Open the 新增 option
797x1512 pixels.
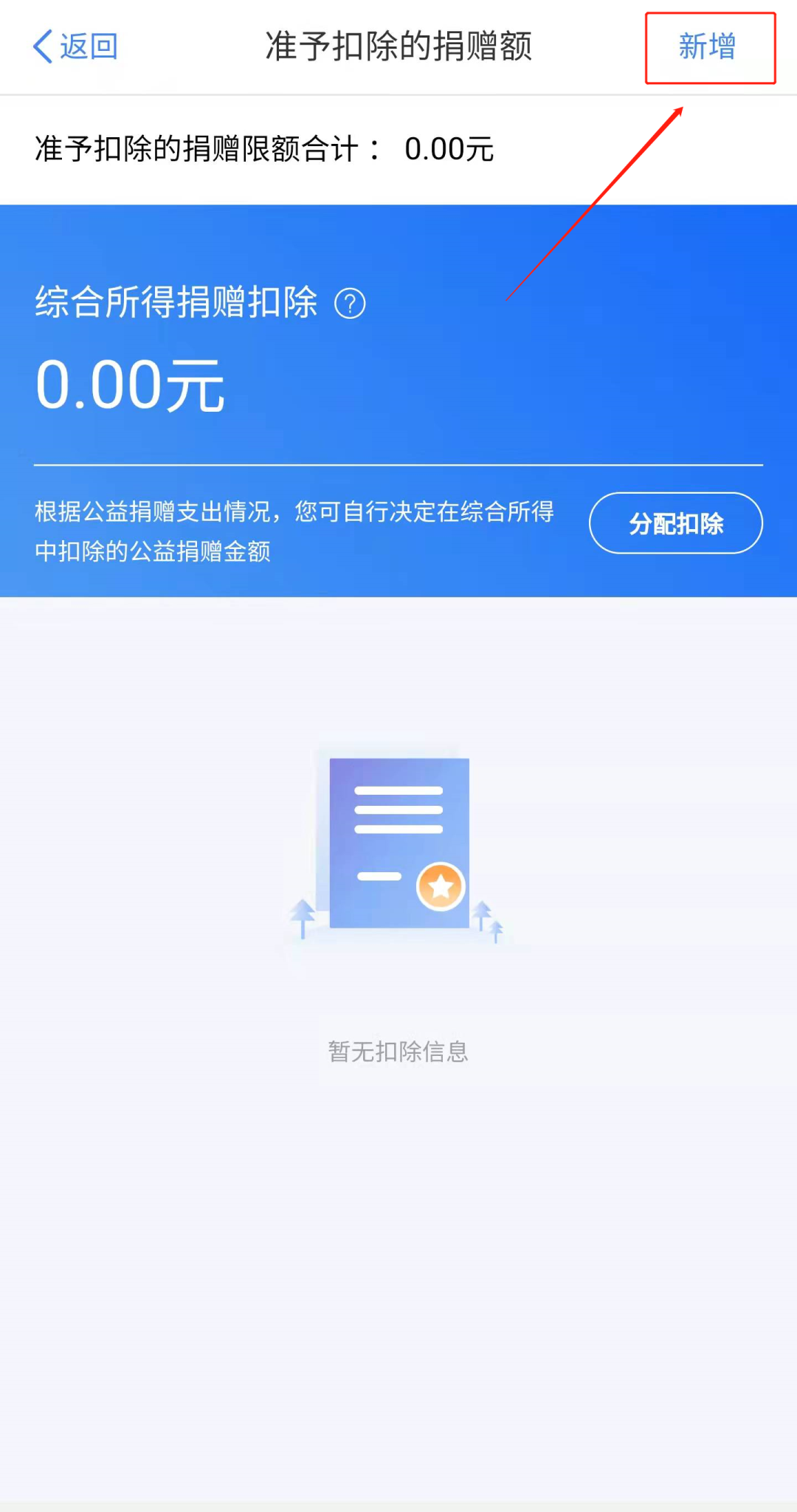click(x=708, y=46)
